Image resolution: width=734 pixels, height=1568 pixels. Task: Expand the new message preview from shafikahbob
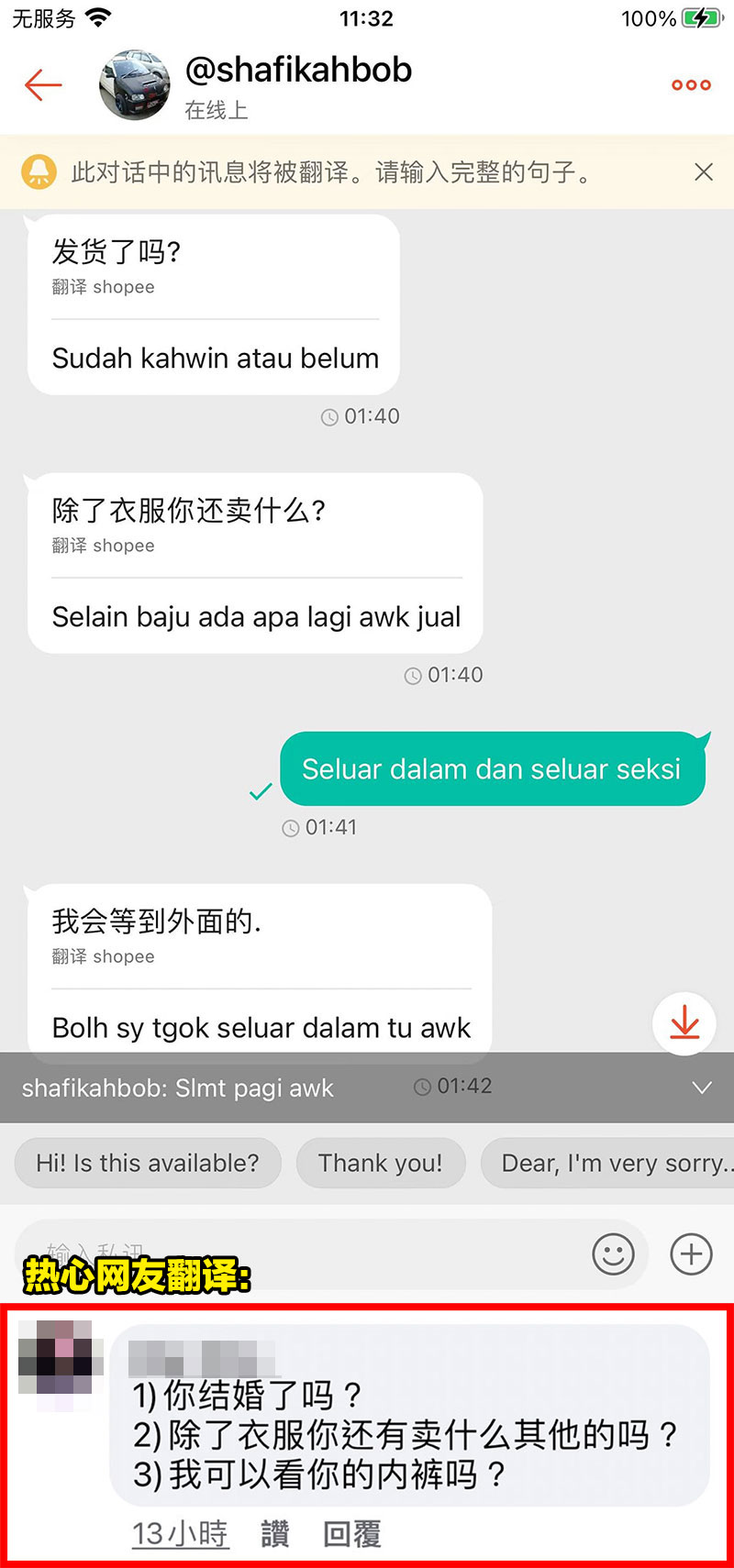pos(702,1088)
